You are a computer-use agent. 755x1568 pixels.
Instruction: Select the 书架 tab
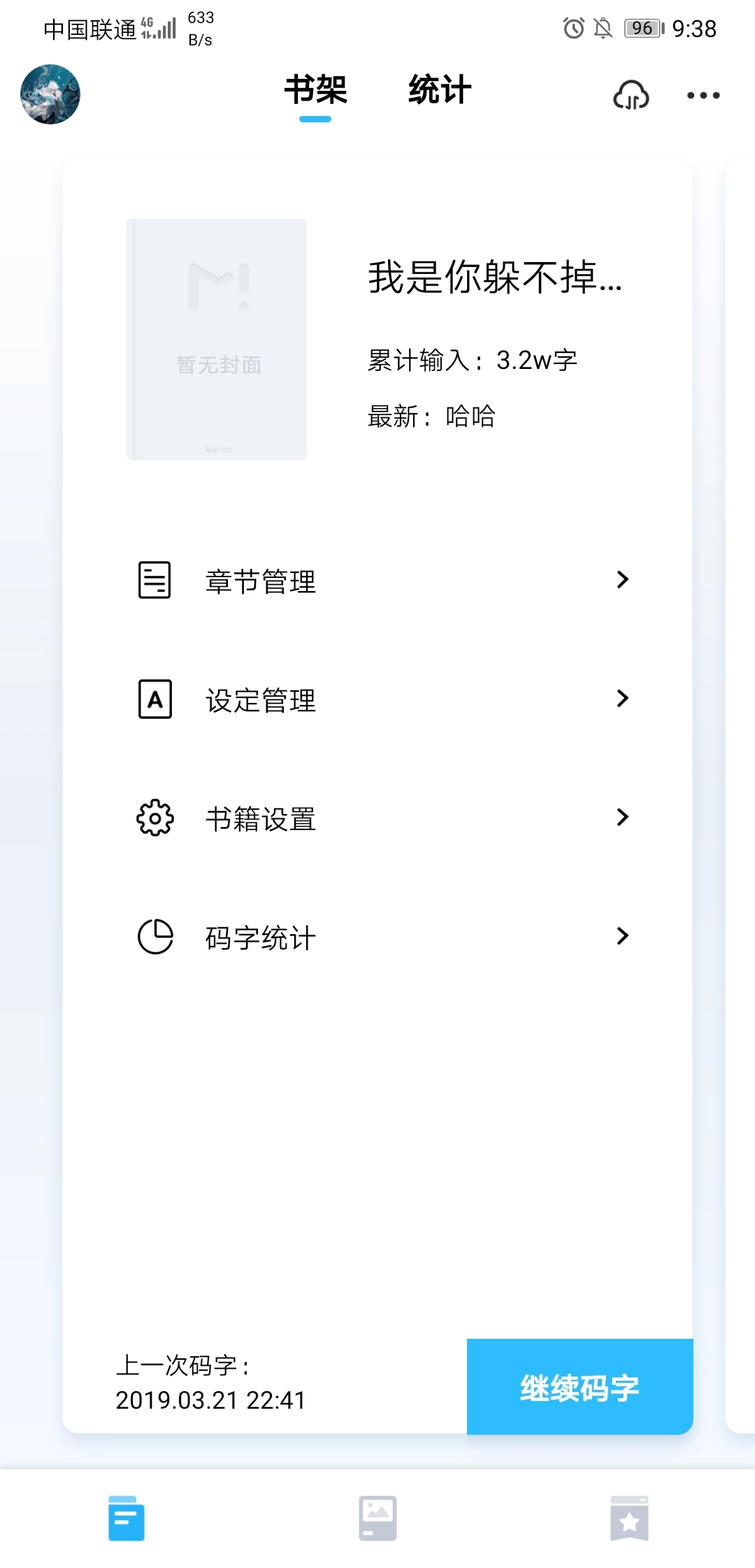[317, 91]
